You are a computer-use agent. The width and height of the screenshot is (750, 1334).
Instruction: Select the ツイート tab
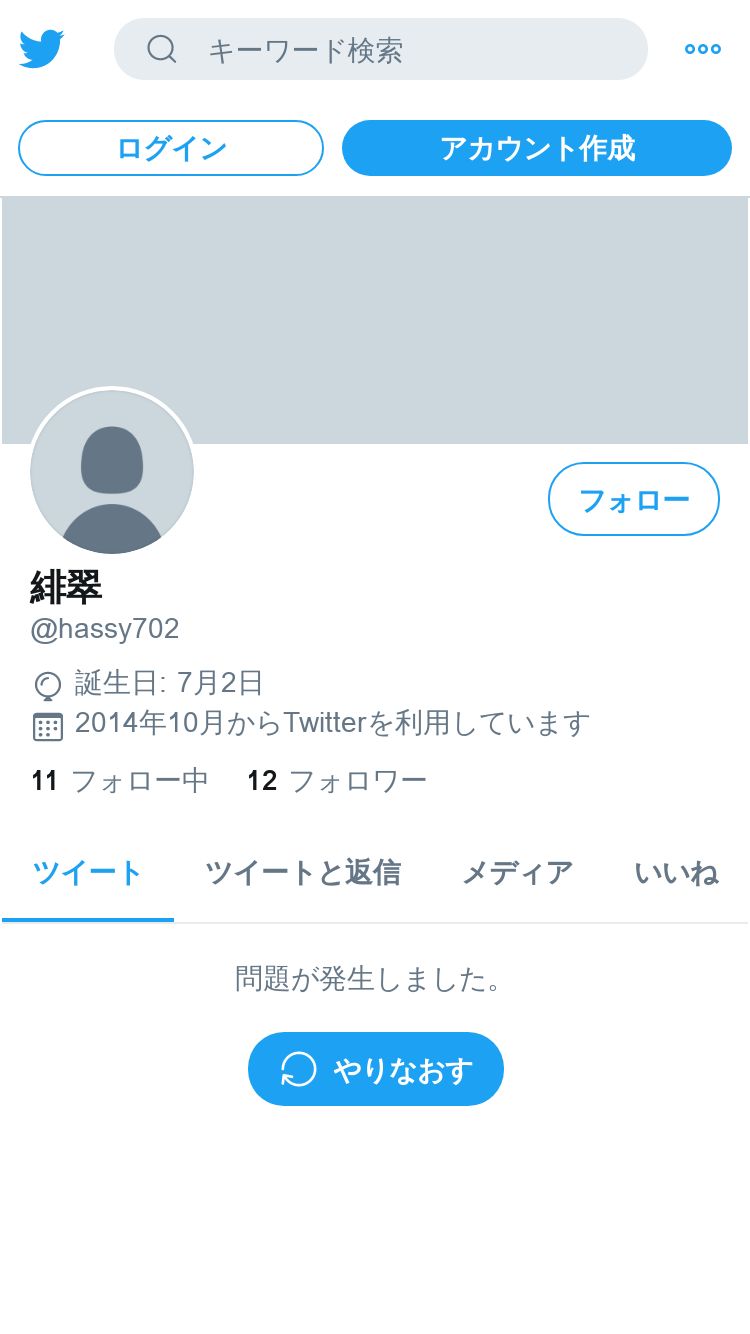(x=88, y=873)
